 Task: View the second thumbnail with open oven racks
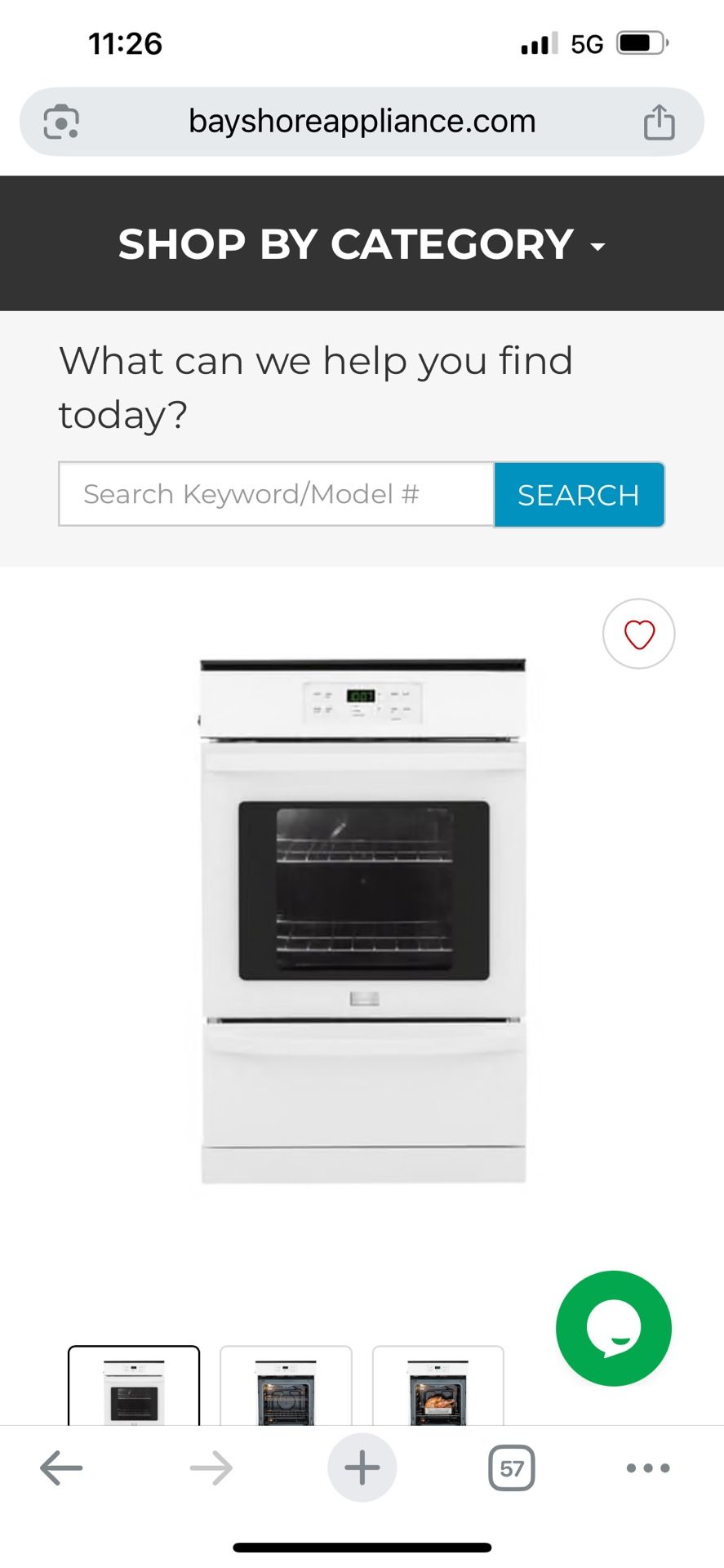coord(286,1386)
